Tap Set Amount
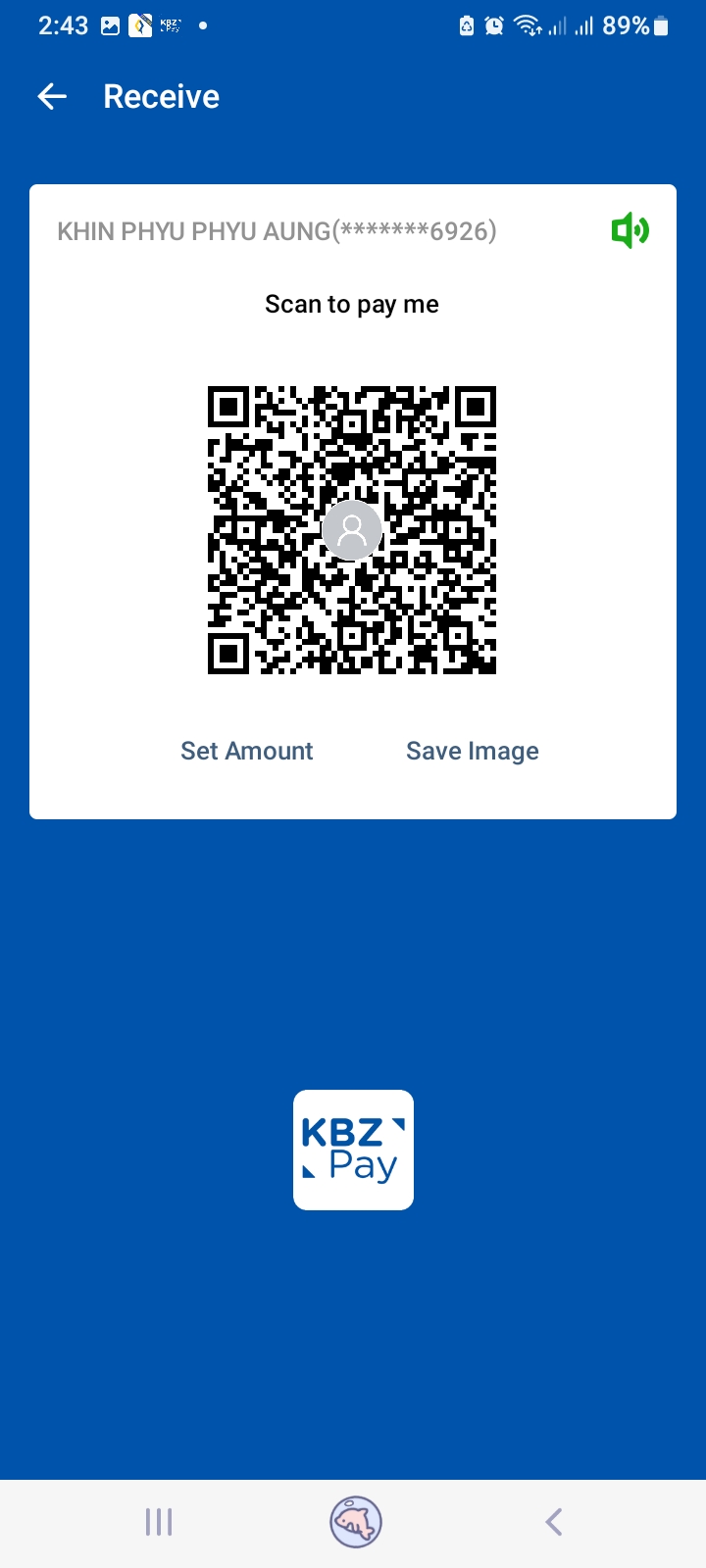 click(246, 751)
